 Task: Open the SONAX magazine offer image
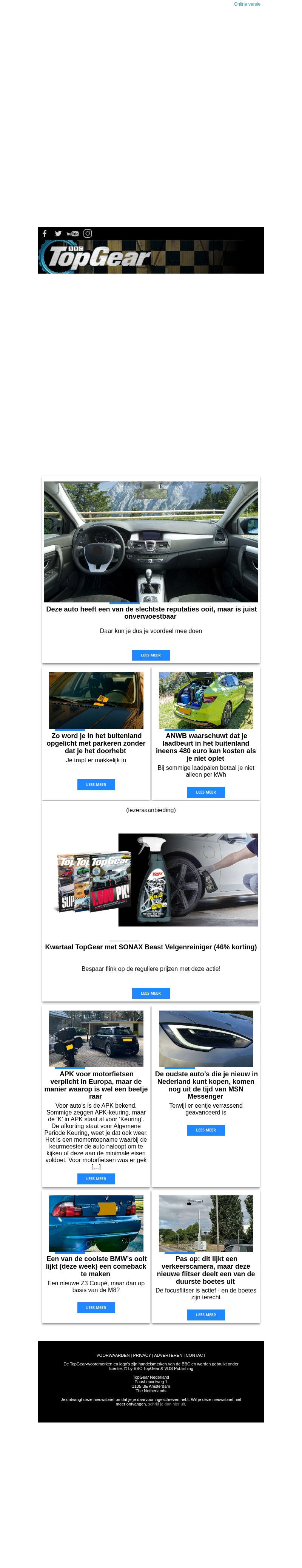point(151,879)
